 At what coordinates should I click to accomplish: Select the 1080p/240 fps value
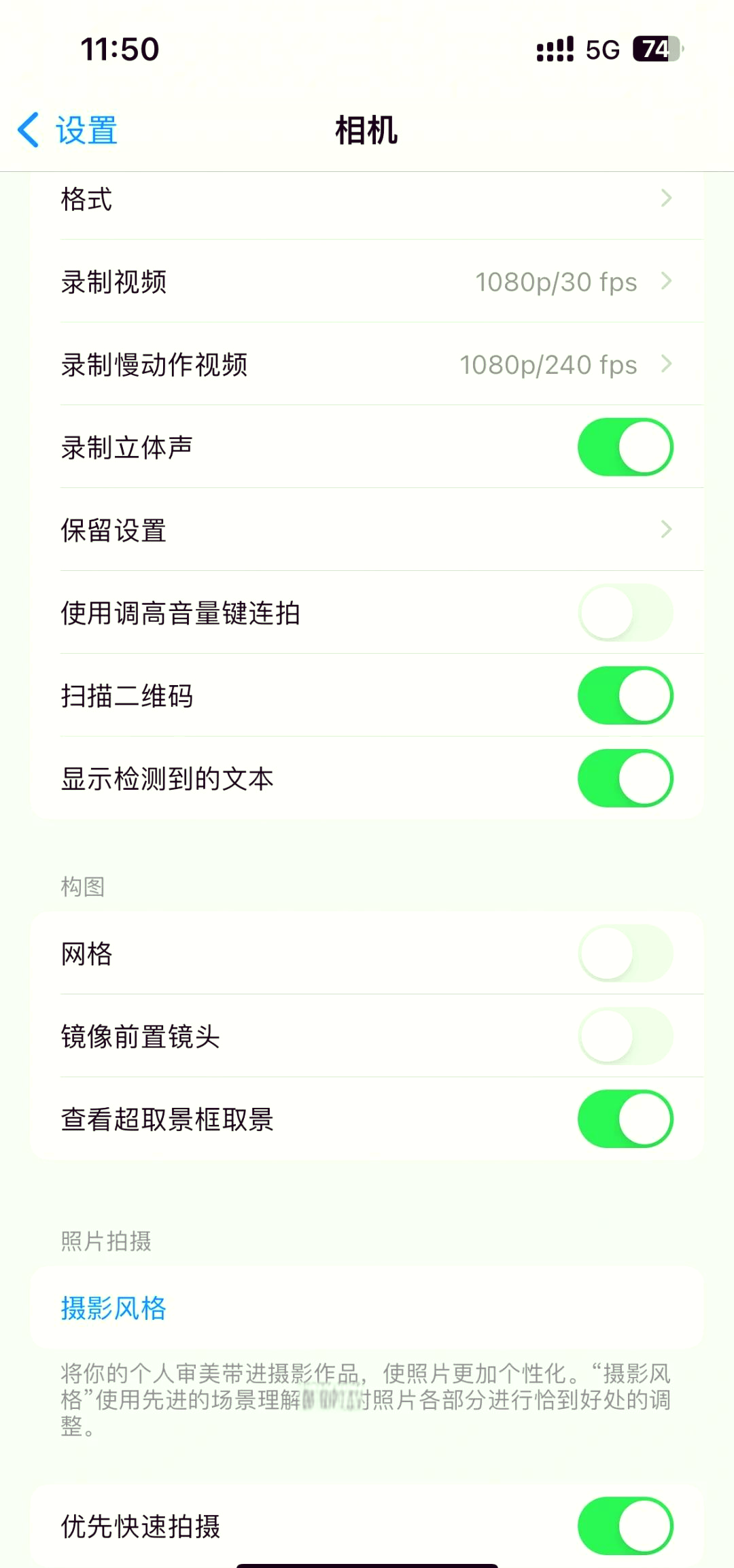[548, 364]
